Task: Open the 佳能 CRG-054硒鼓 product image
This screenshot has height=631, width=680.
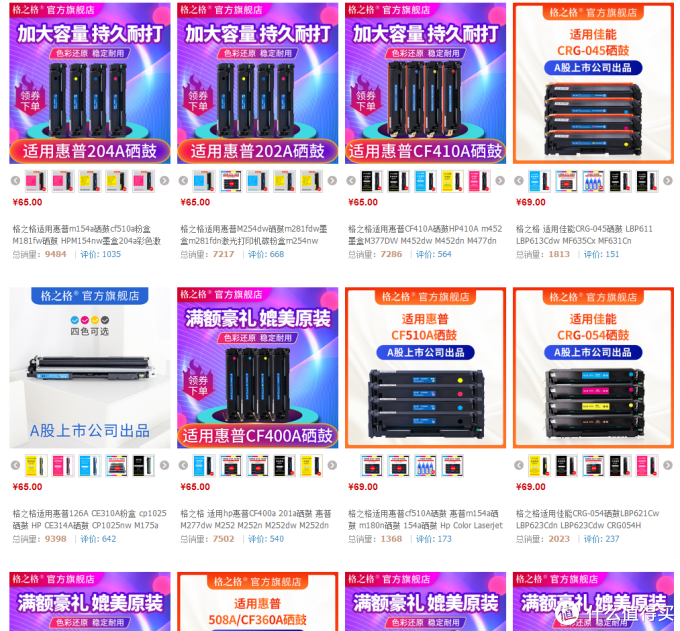Action: click(593, 368)
